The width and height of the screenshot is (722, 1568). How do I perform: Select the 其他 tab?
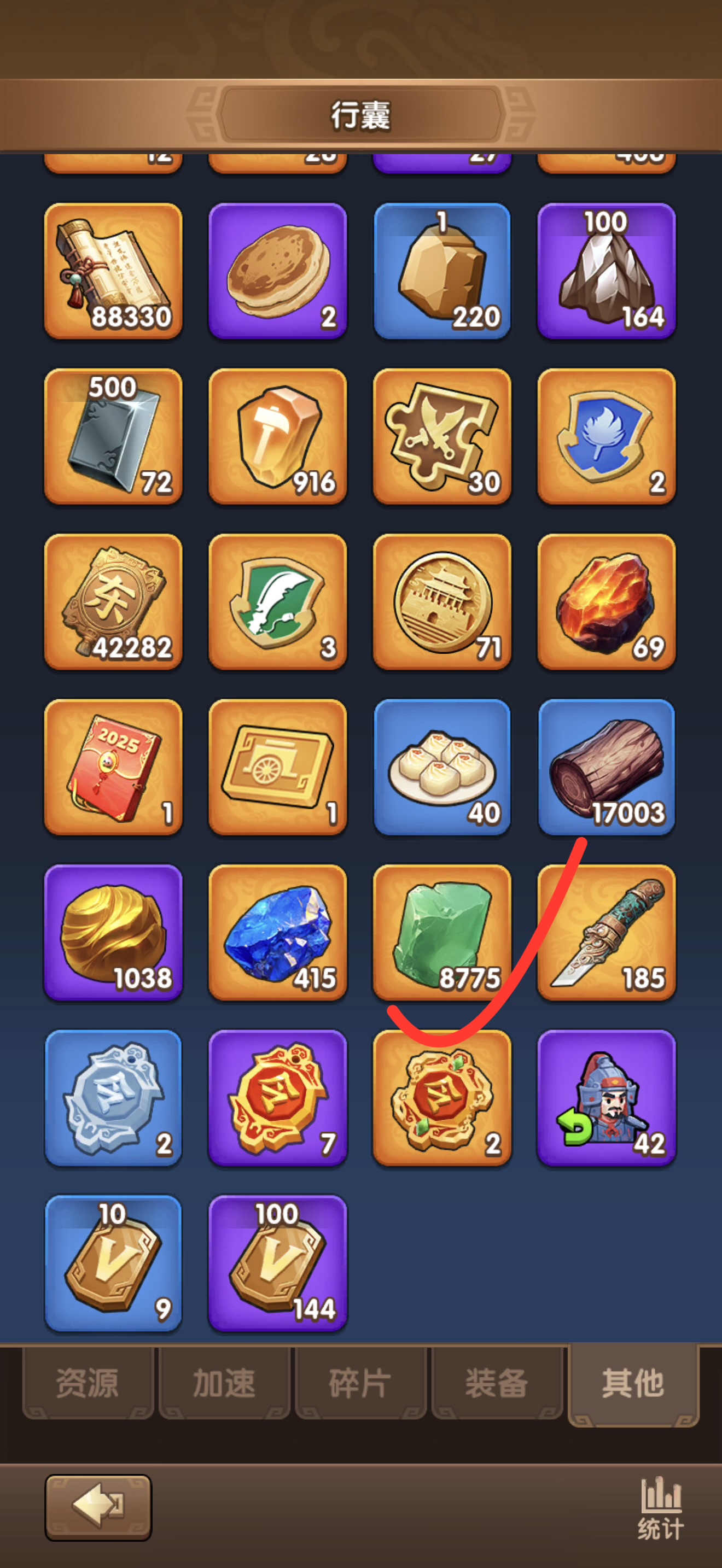pyautogui.click(x=632, y=1382)
